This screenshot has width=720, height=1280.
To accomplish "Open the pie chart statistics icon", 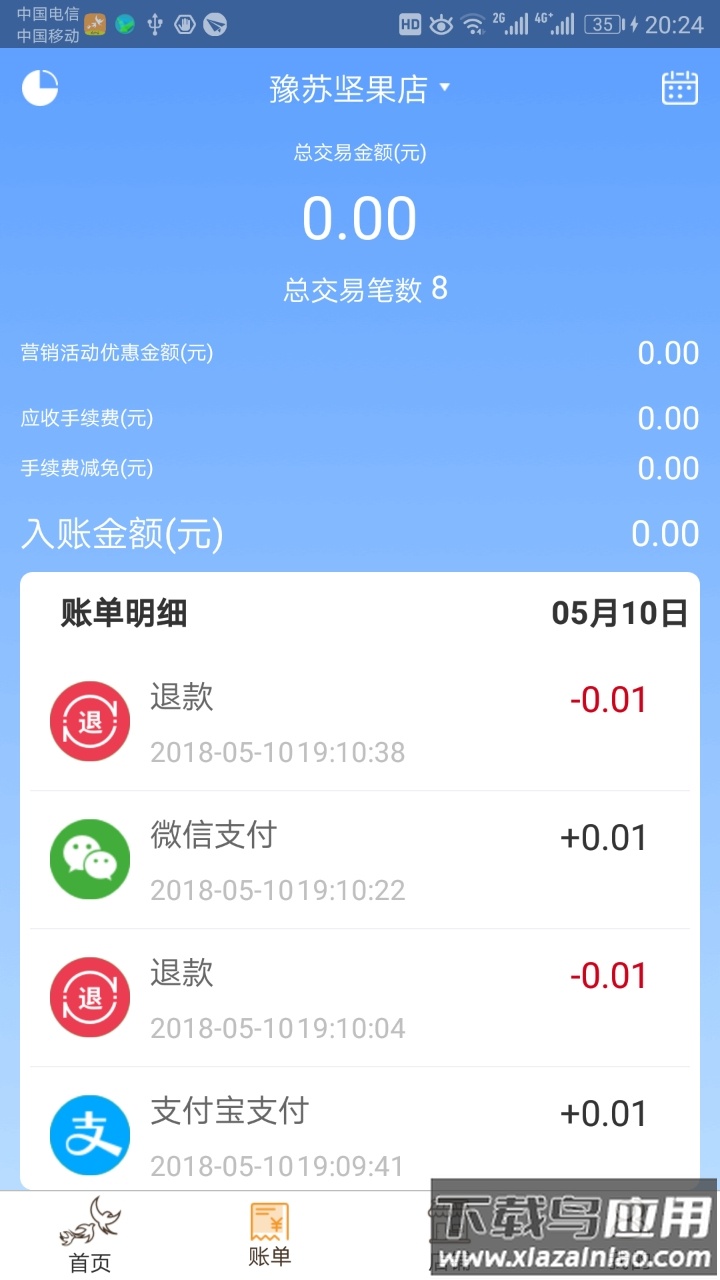I will pos(40,88).
